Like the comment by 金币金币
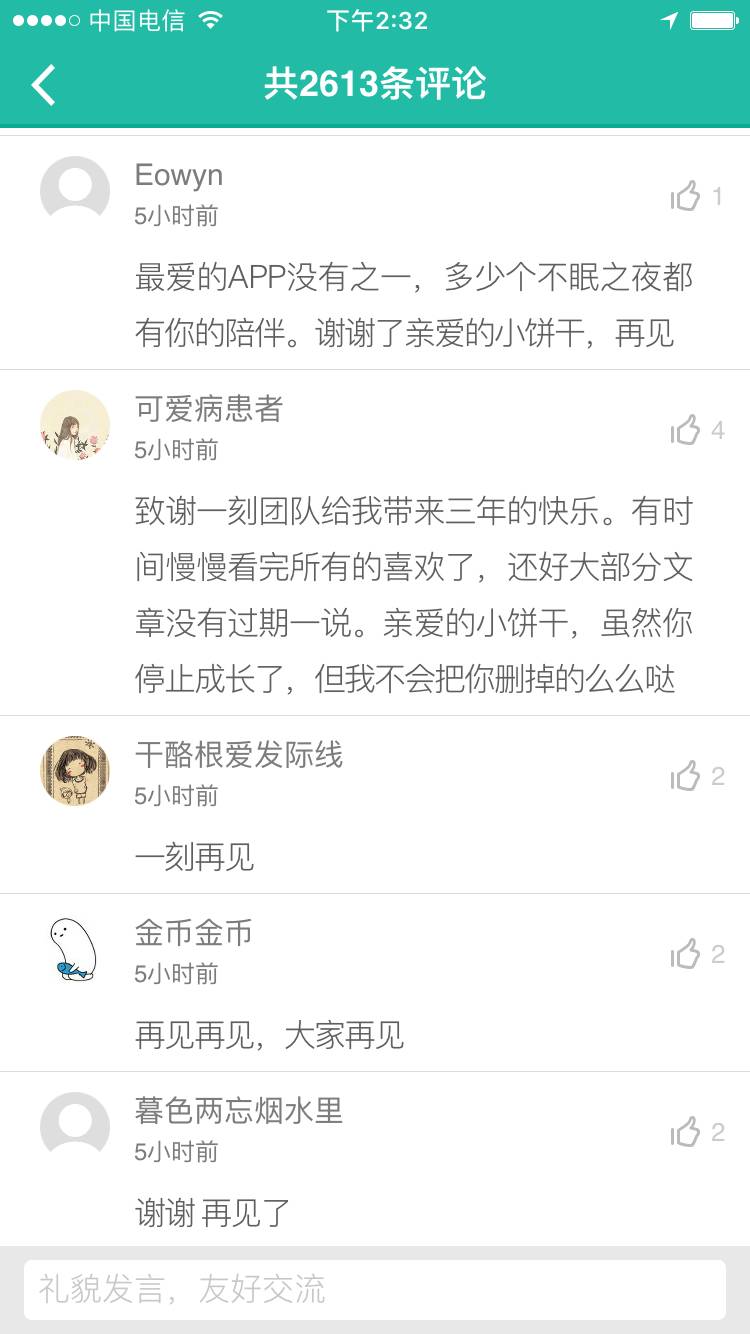 coord(686,954)
